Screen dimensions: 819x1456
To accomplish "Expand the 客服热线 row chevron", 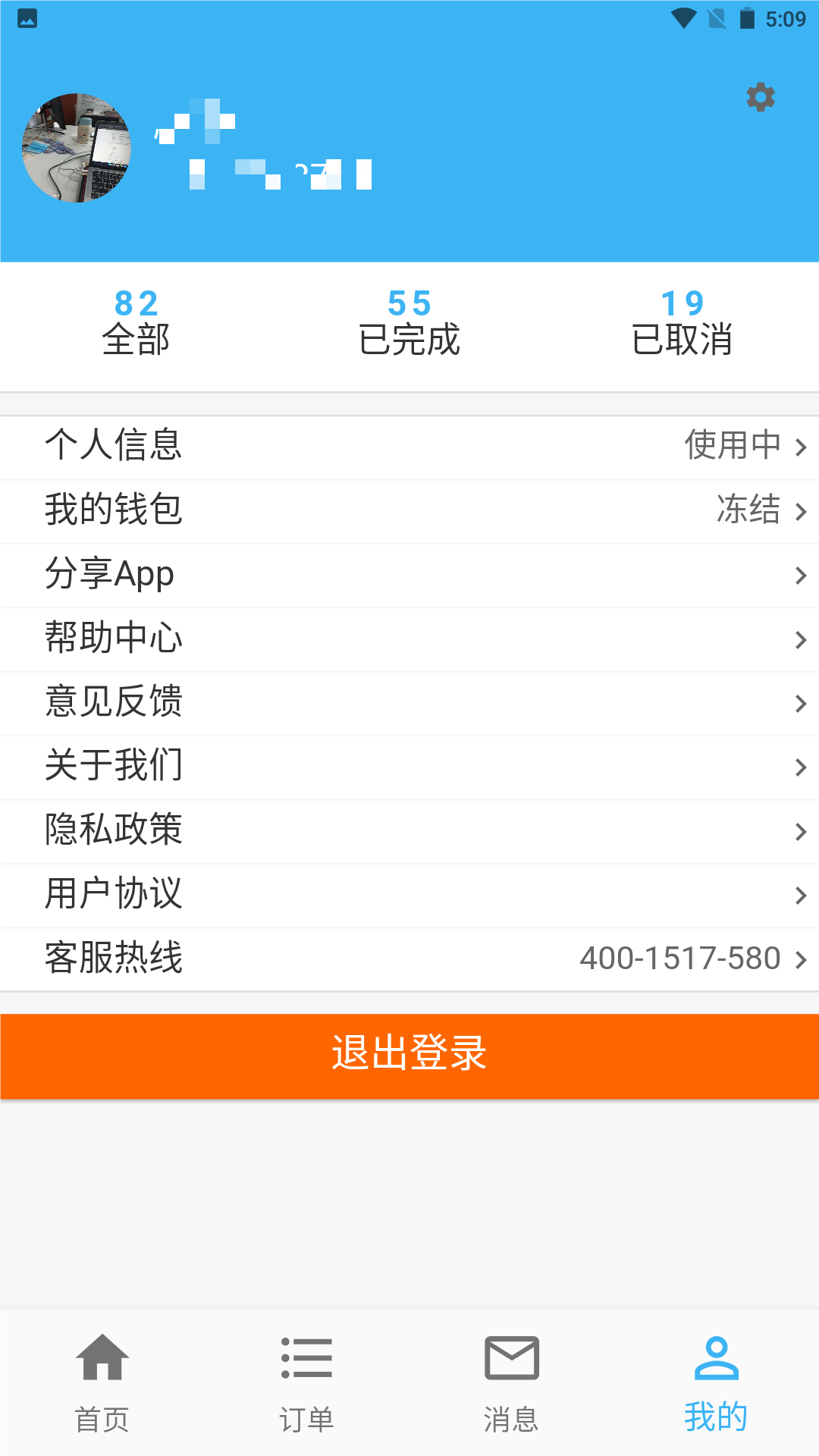I will 802,958.
